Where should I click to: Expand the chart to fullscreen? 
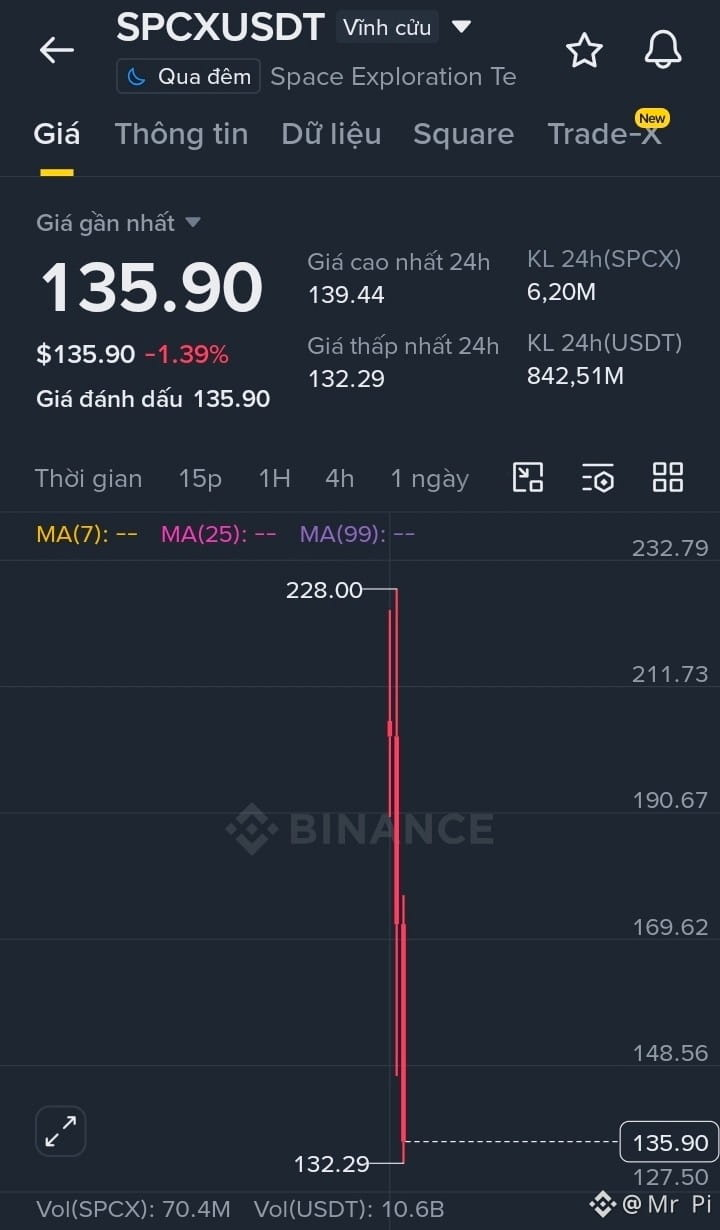tap(61, 1131)
